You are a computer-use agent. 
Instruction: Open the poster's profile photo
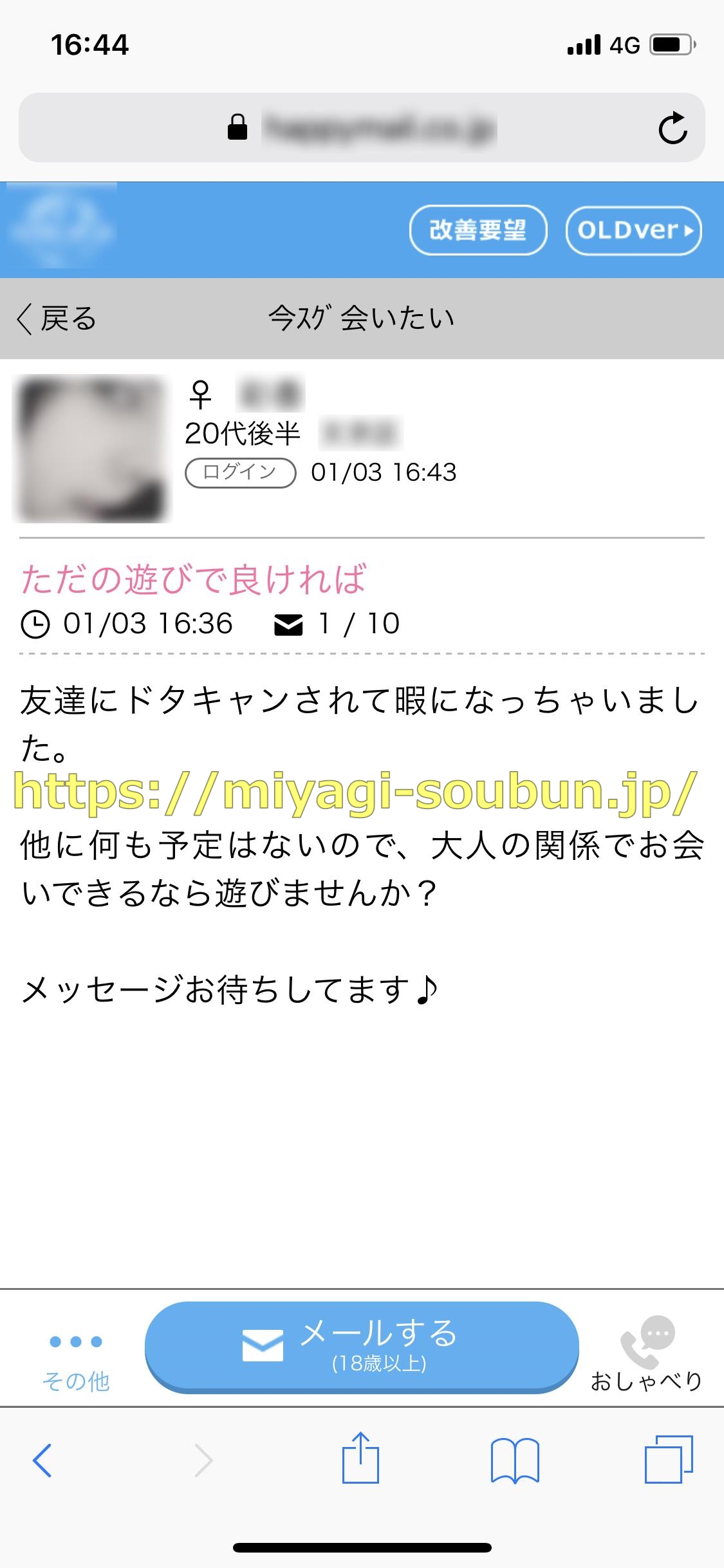[x=92, y=448]
